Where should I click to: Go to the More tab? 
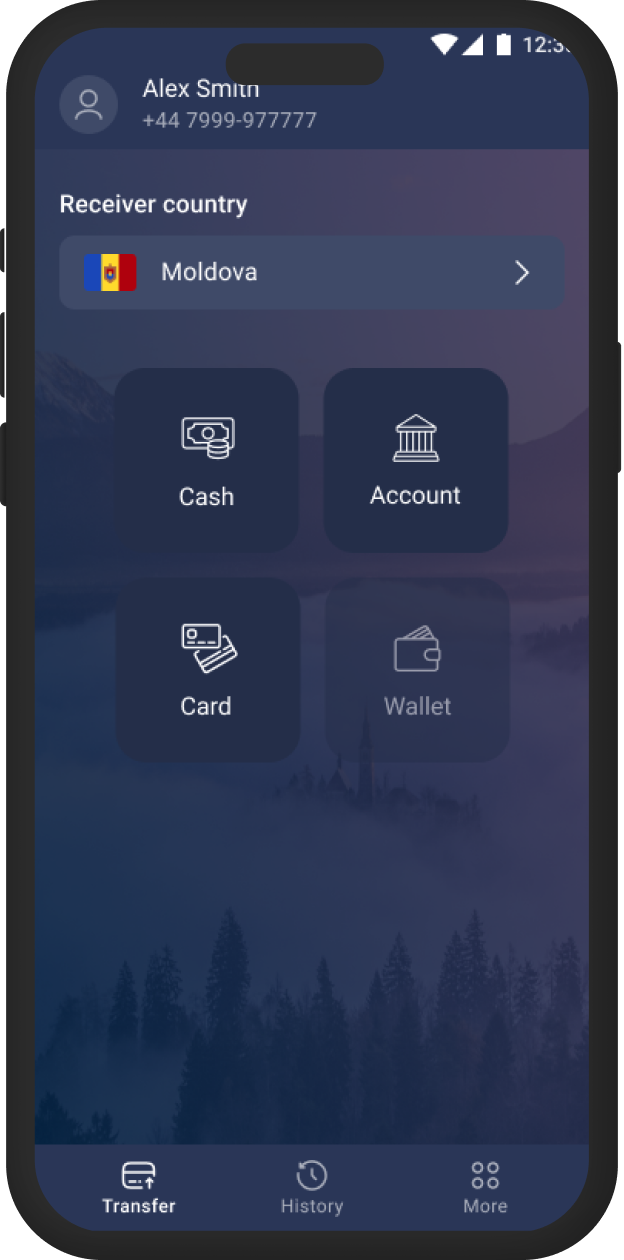[x=485, y=1187]
